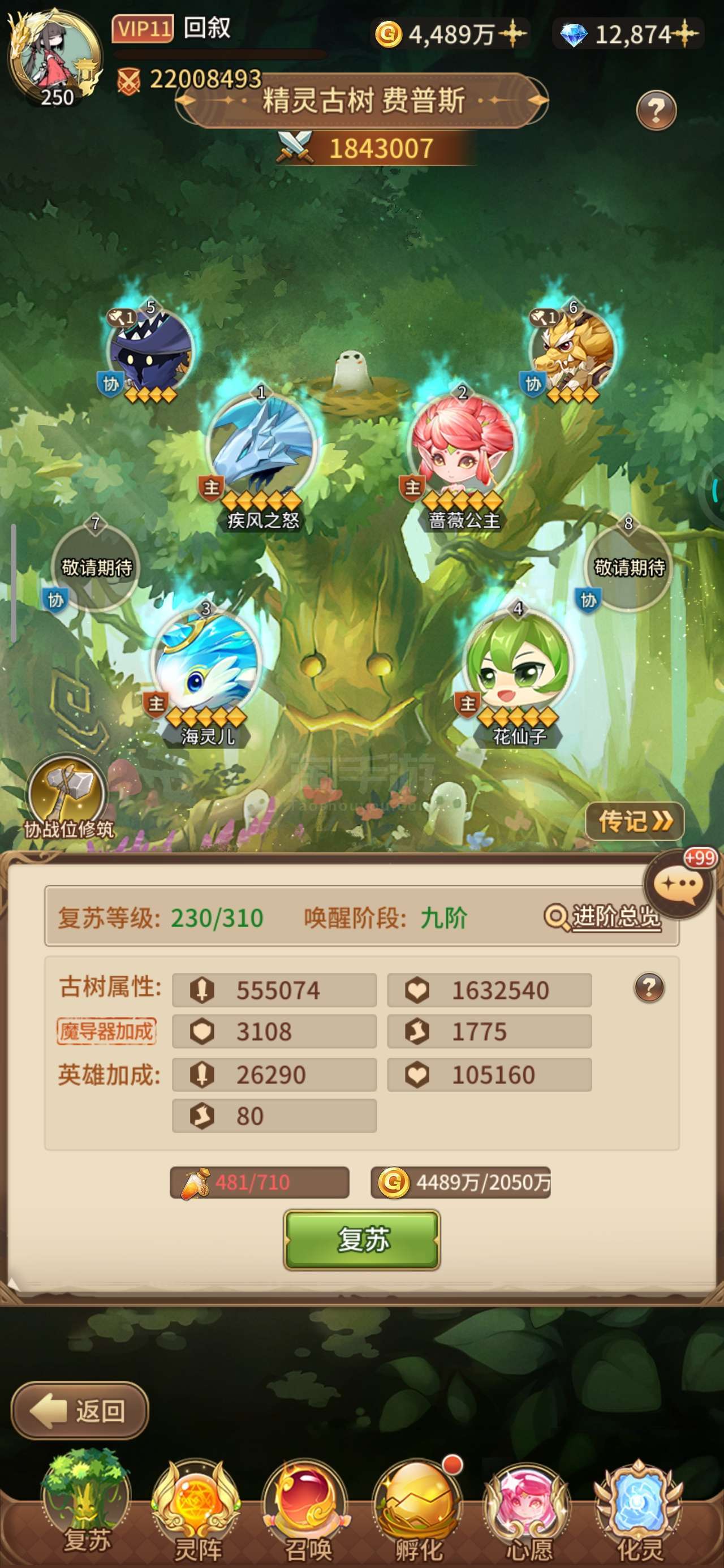The image size is (724, 1568).
Task: Add more diamonds via plus
Action: 686,34
